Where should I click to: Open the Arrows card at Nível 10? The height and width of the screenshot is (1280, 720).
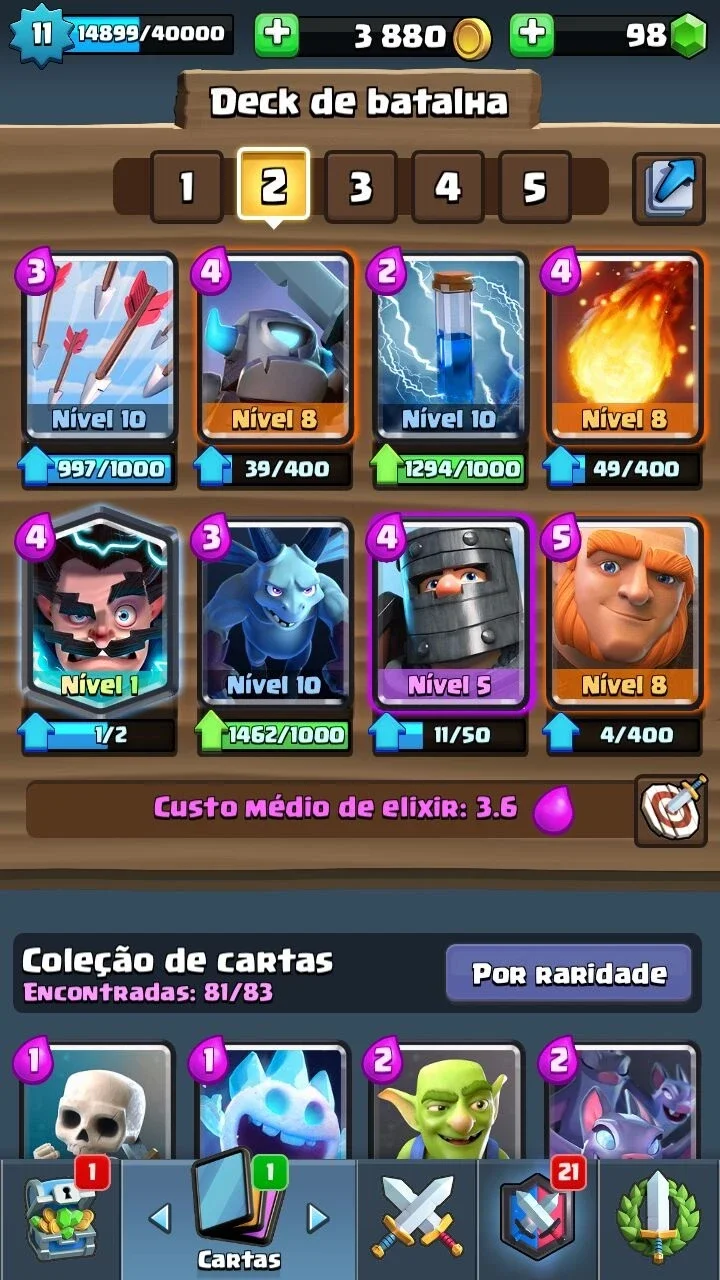click(x=98, y=348)
